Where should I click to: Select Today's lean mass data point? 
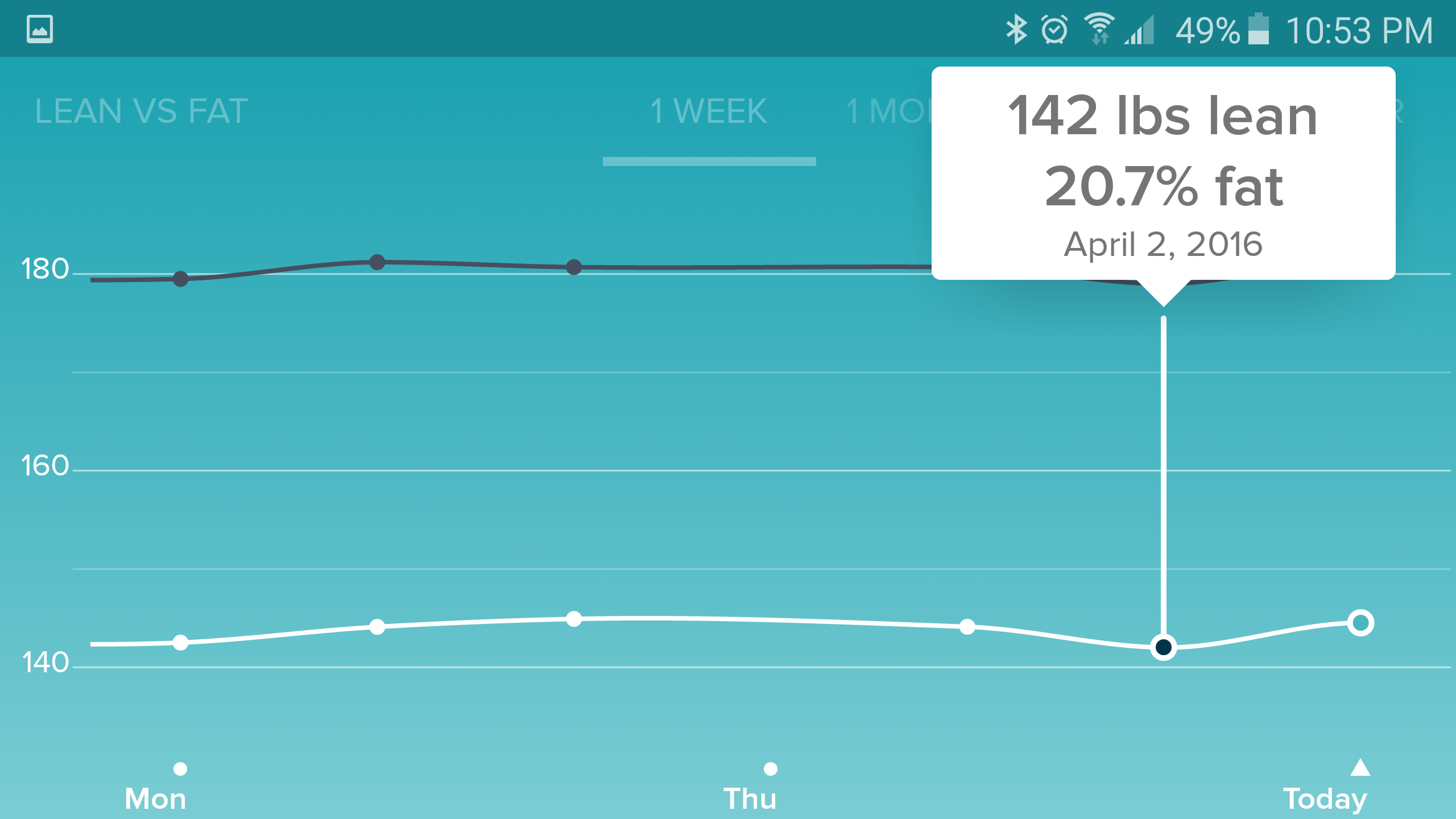pyautogui.click(x=1360, y=623)
